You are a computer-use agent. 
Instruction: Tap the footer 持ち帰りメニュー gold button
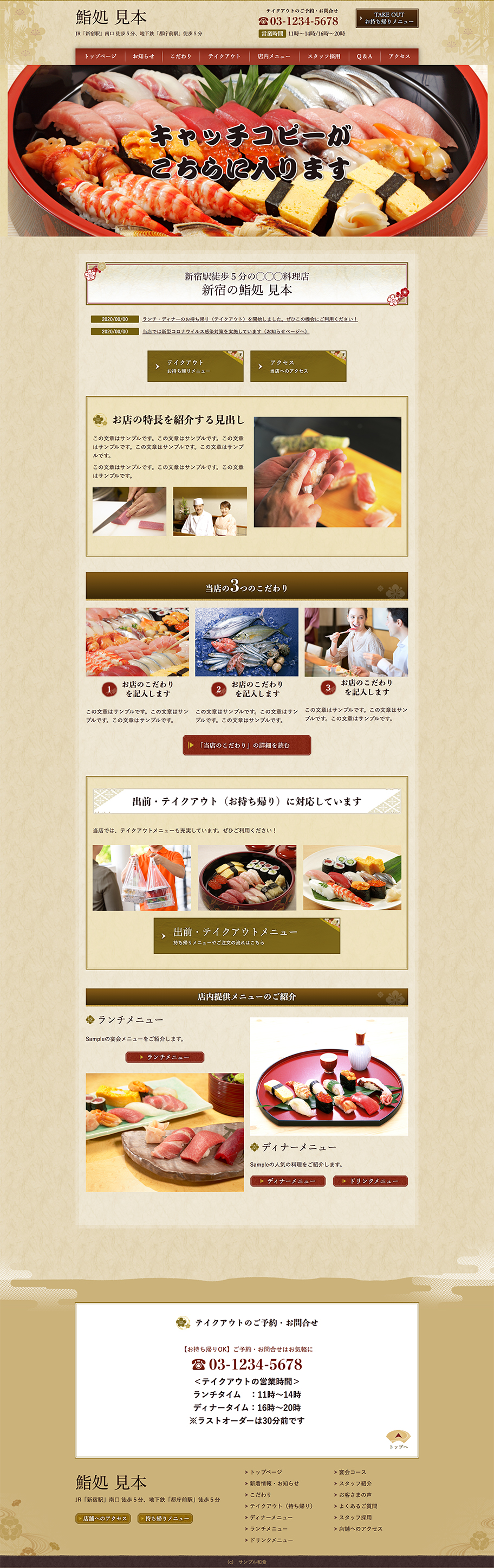coord(165,1519)
